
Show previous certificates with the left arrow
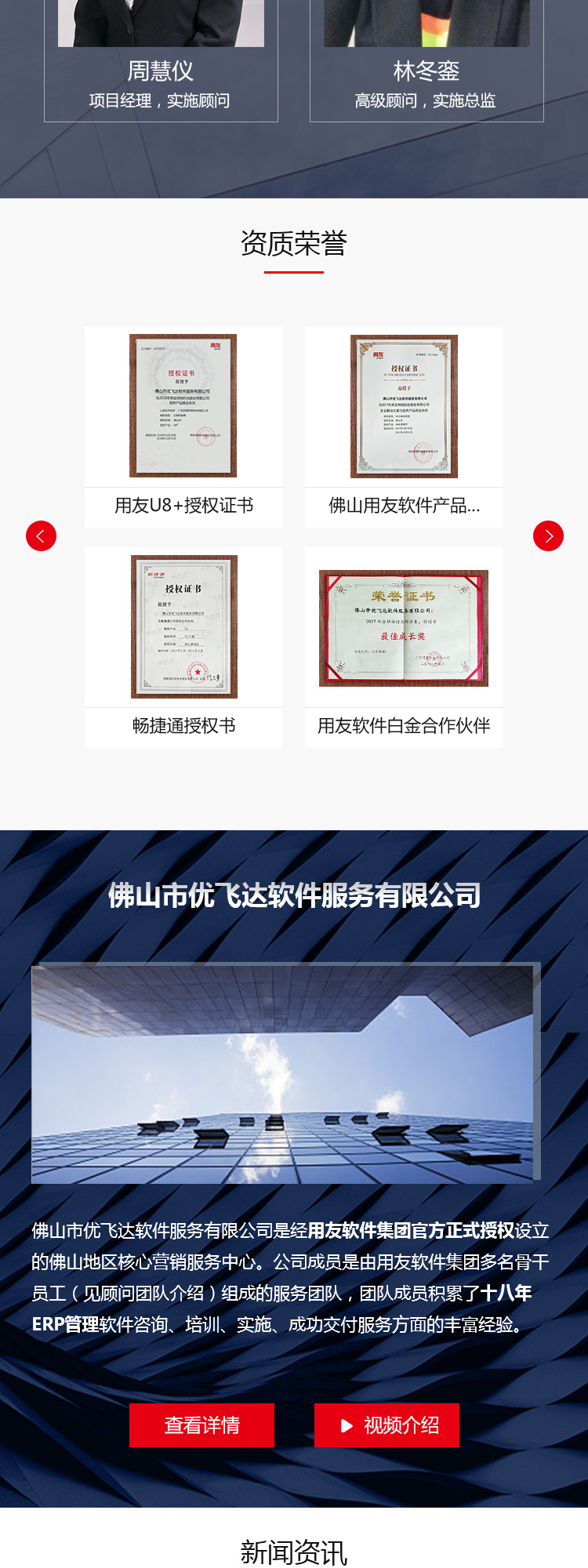click(41, 536)
